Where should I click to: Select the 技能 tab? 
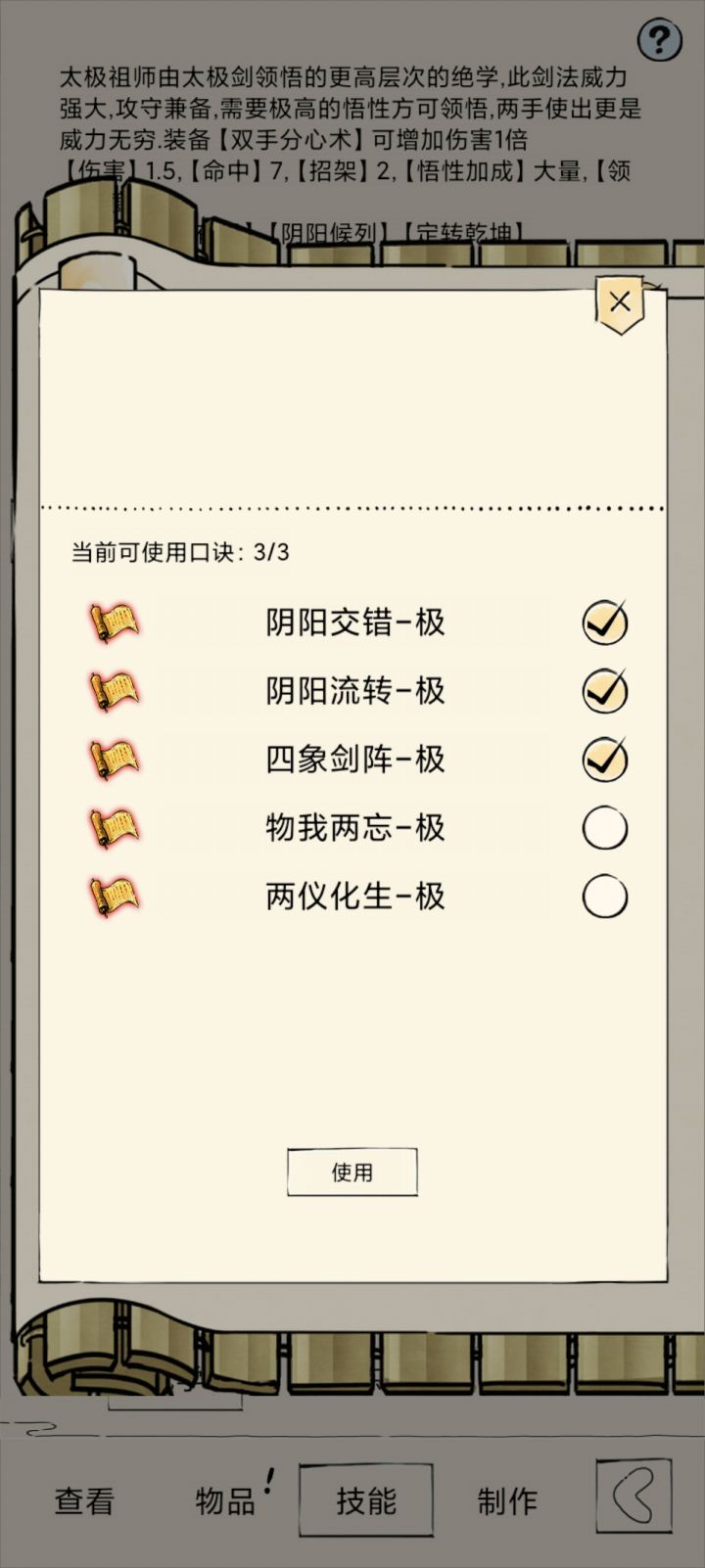pos(367,1499)
